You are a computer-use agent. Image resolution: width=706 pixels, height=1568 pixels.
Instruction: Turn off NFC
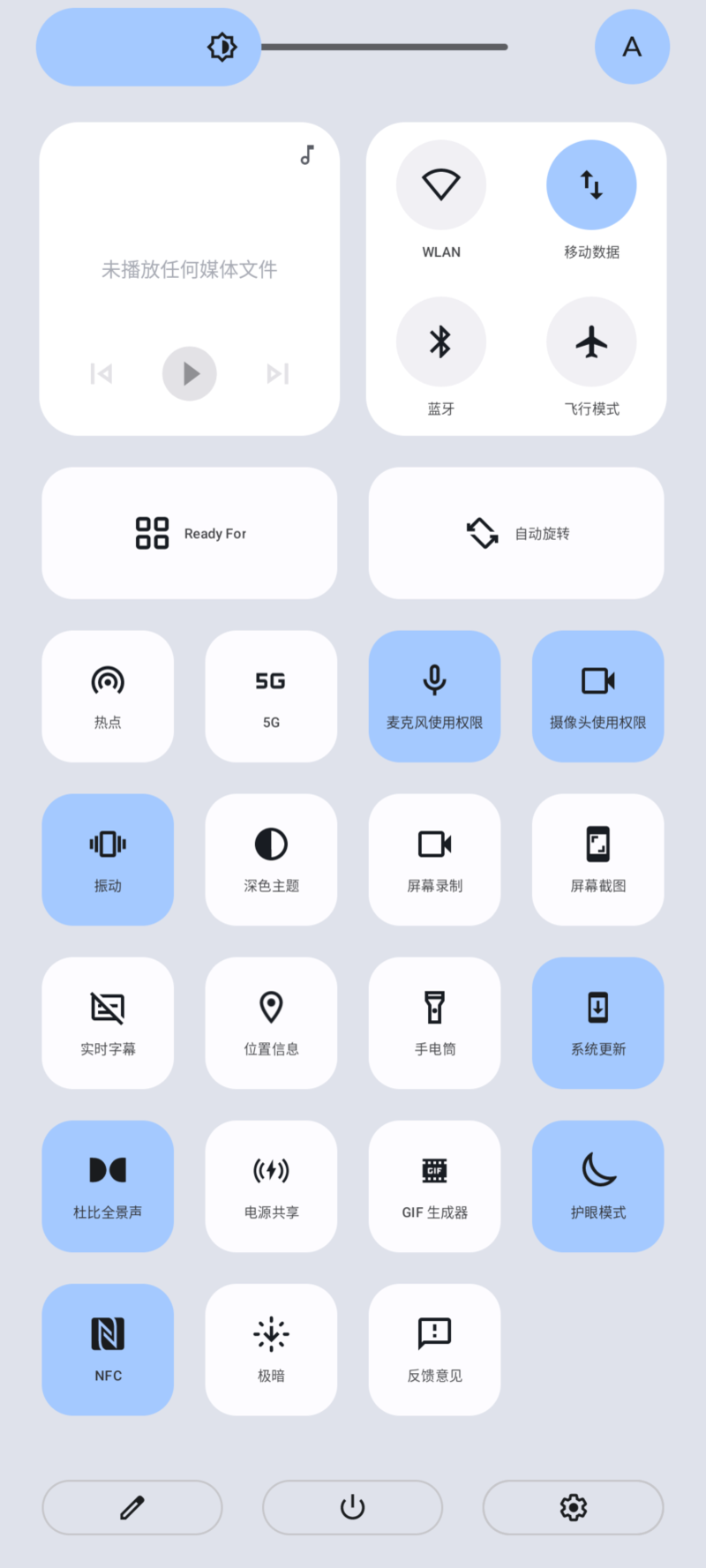click(108, 1349)
